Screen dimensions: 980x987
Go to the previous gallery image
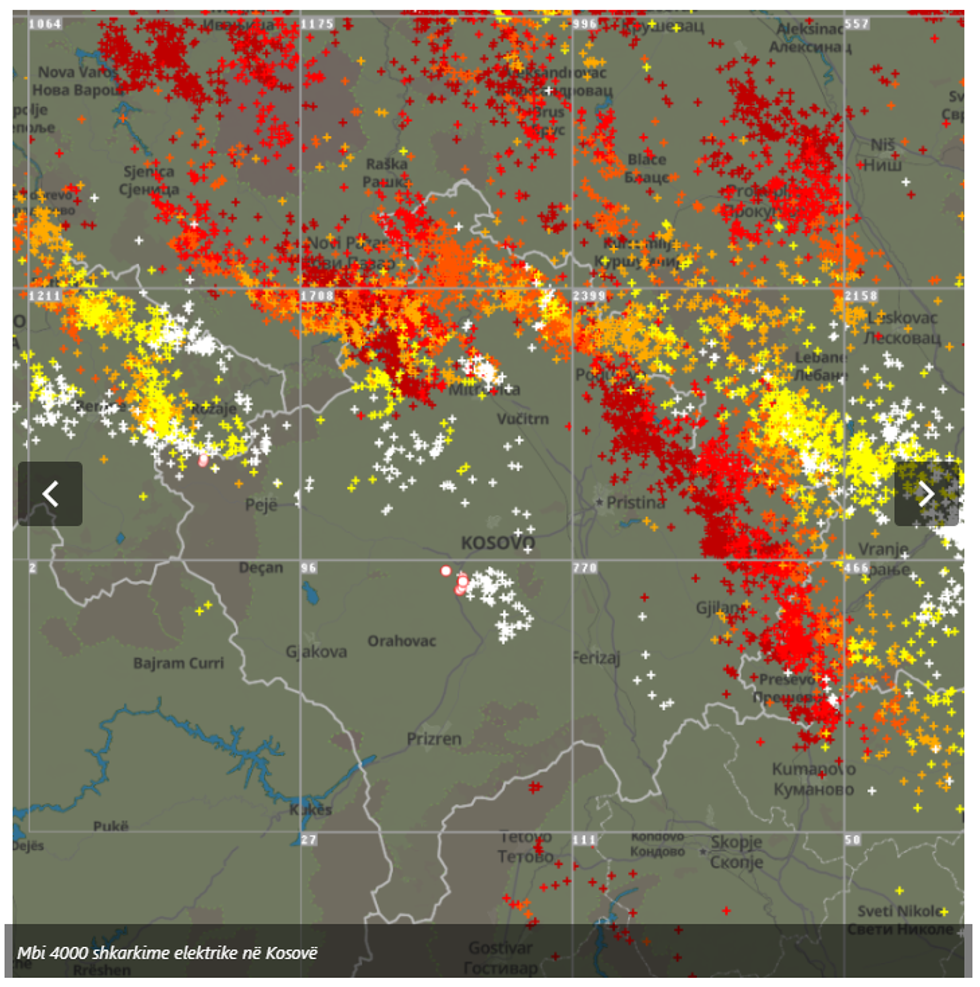(x=50, y=494)
